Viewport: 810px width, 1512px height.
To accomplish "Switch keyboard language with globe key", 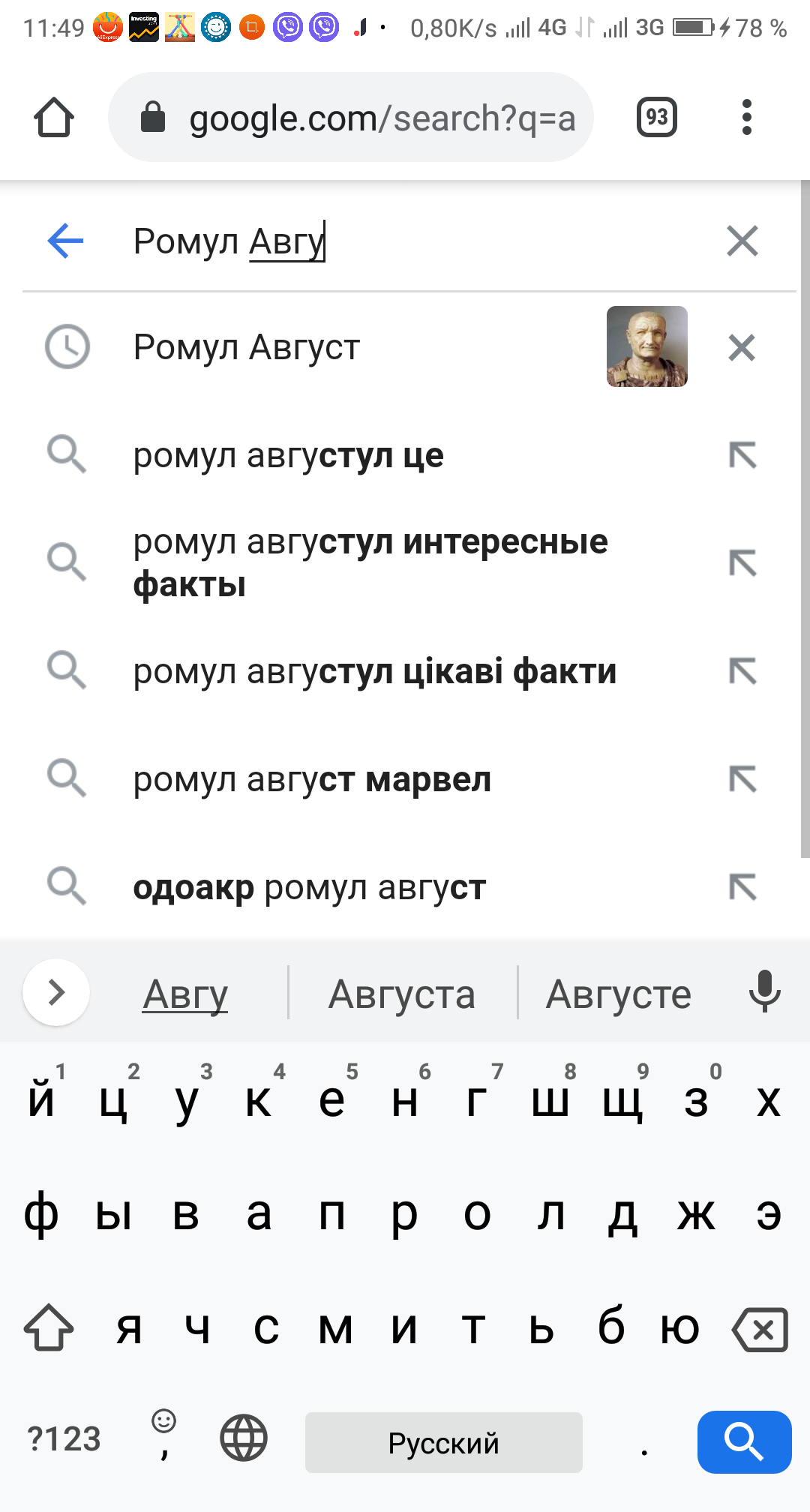I will pos(243,1438).
